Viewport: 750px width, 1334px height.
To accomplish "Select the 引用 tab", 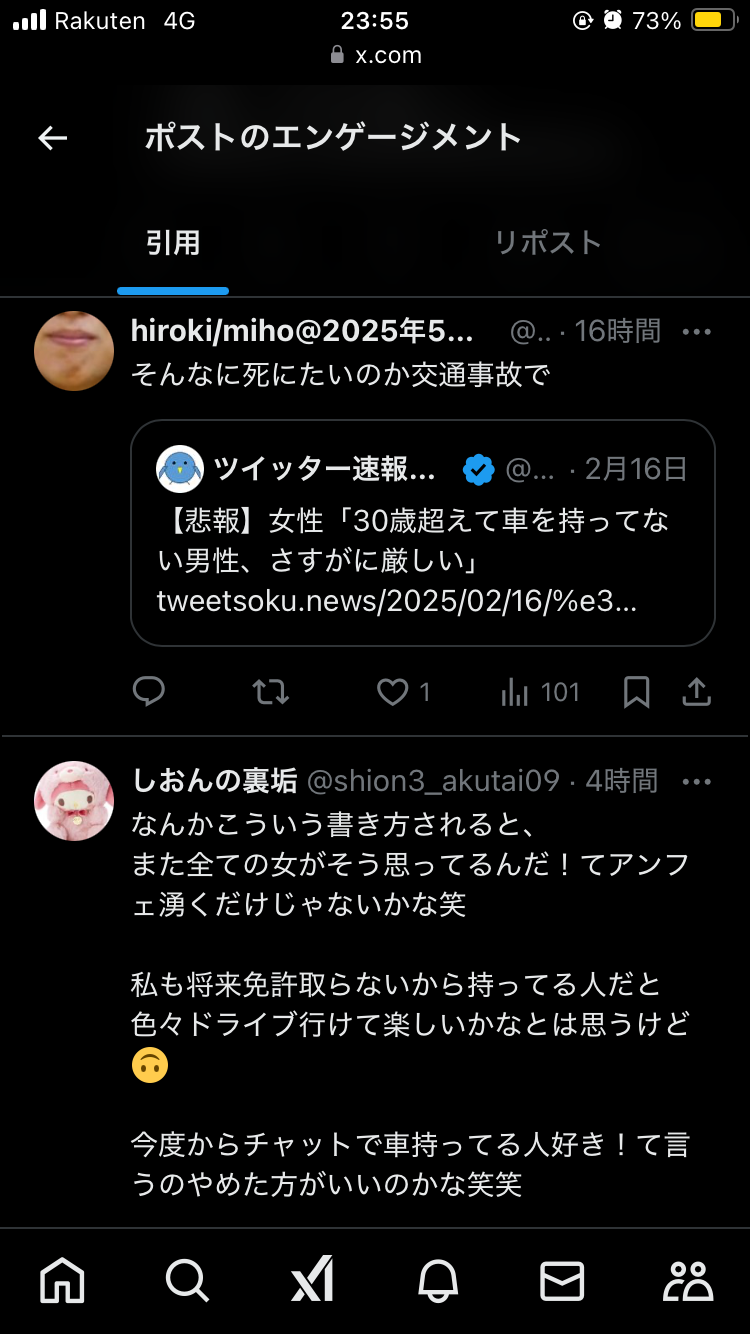I will (173, 243).
